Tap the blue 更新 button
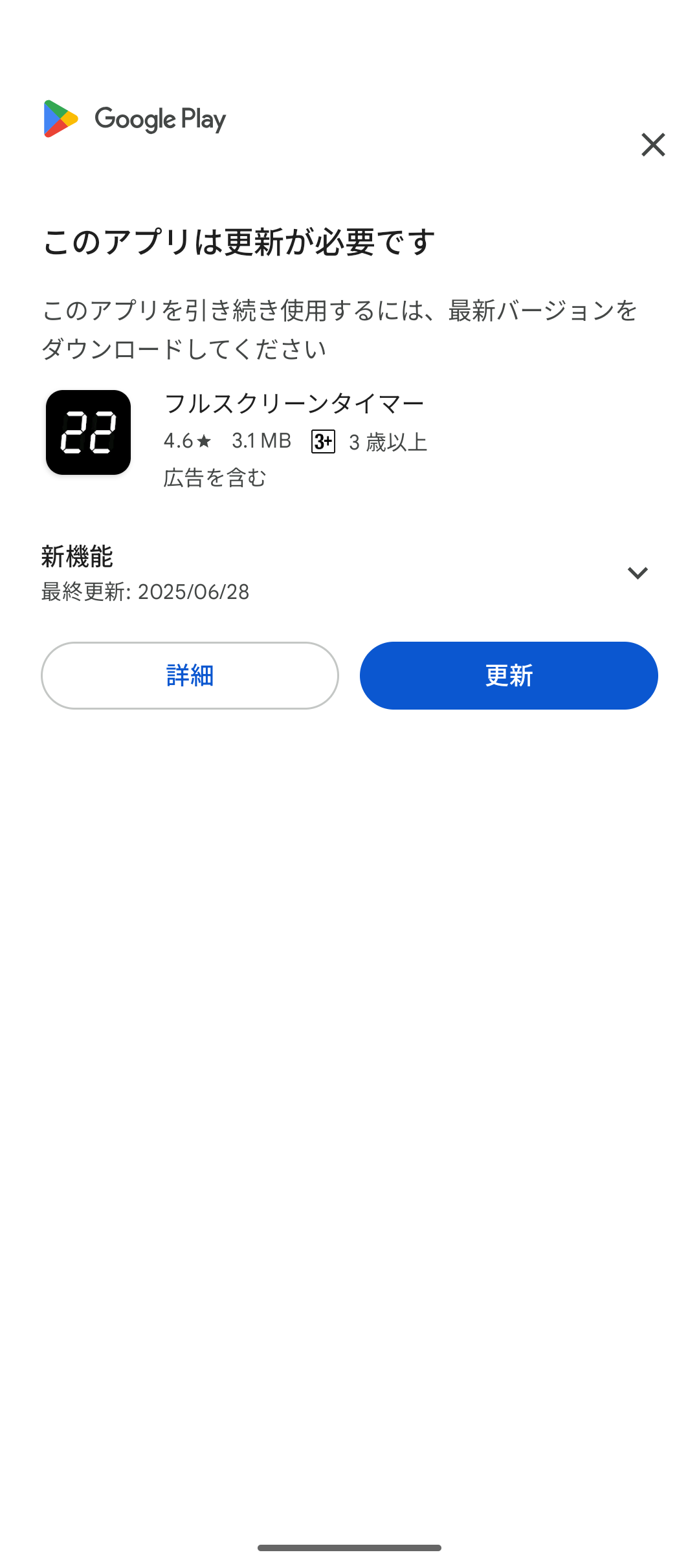699x1568 pixels. click(x=509, y=675)
